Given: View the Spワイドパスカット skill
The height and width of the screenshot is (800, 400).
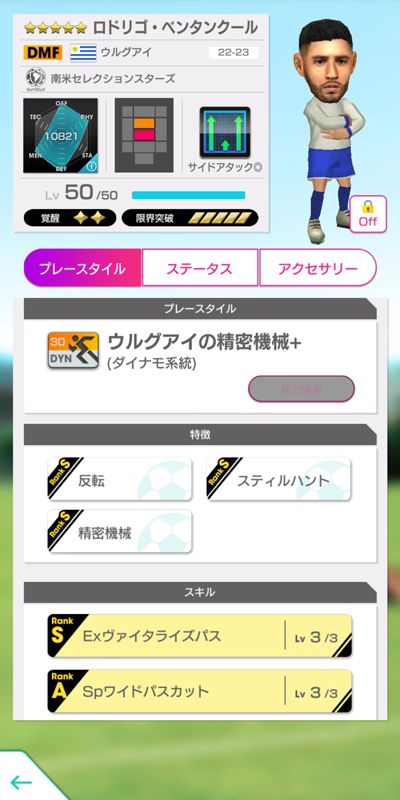Looking at the screenshot, I should coord(199,691).
